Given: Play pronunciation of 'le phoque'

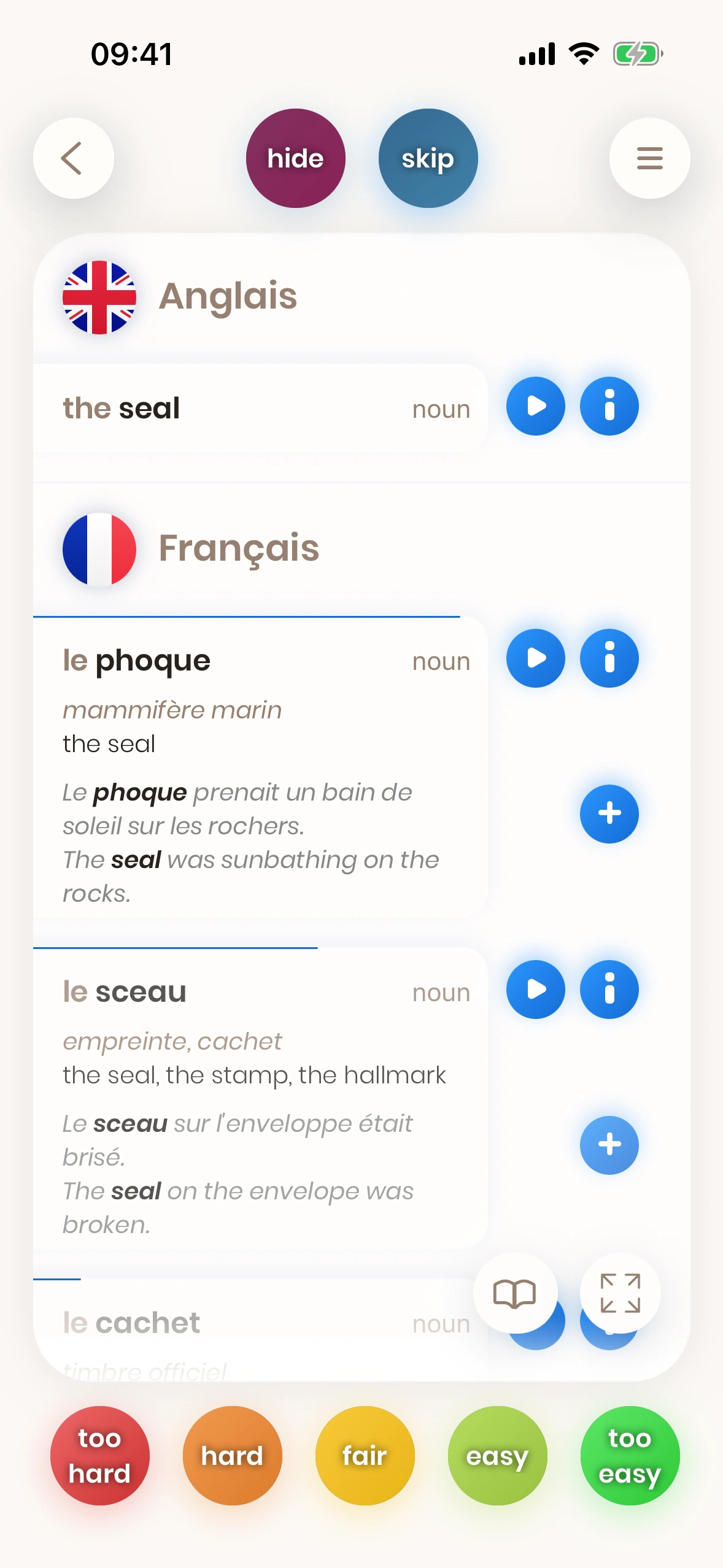Looking at the screenshot, I should pos(535,658).
